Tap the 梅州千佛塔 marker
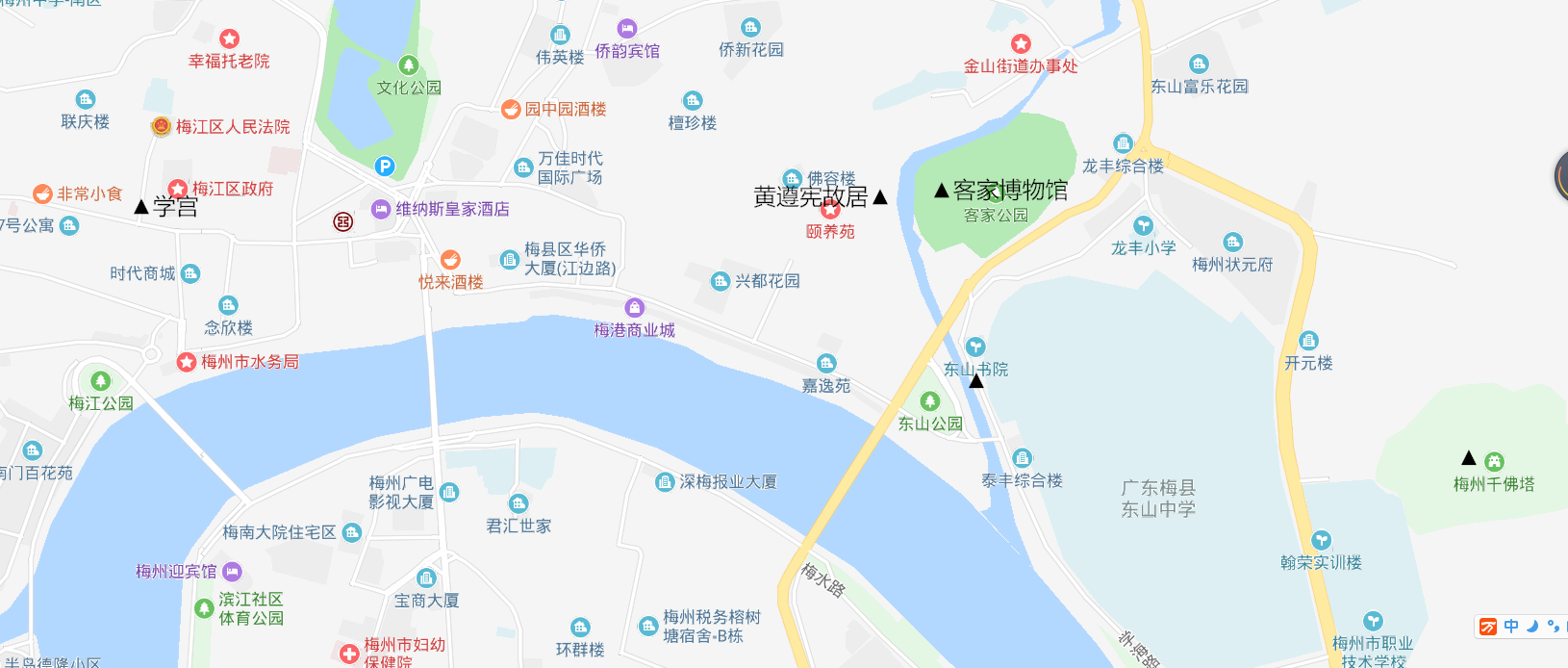 click(1469, 458)
